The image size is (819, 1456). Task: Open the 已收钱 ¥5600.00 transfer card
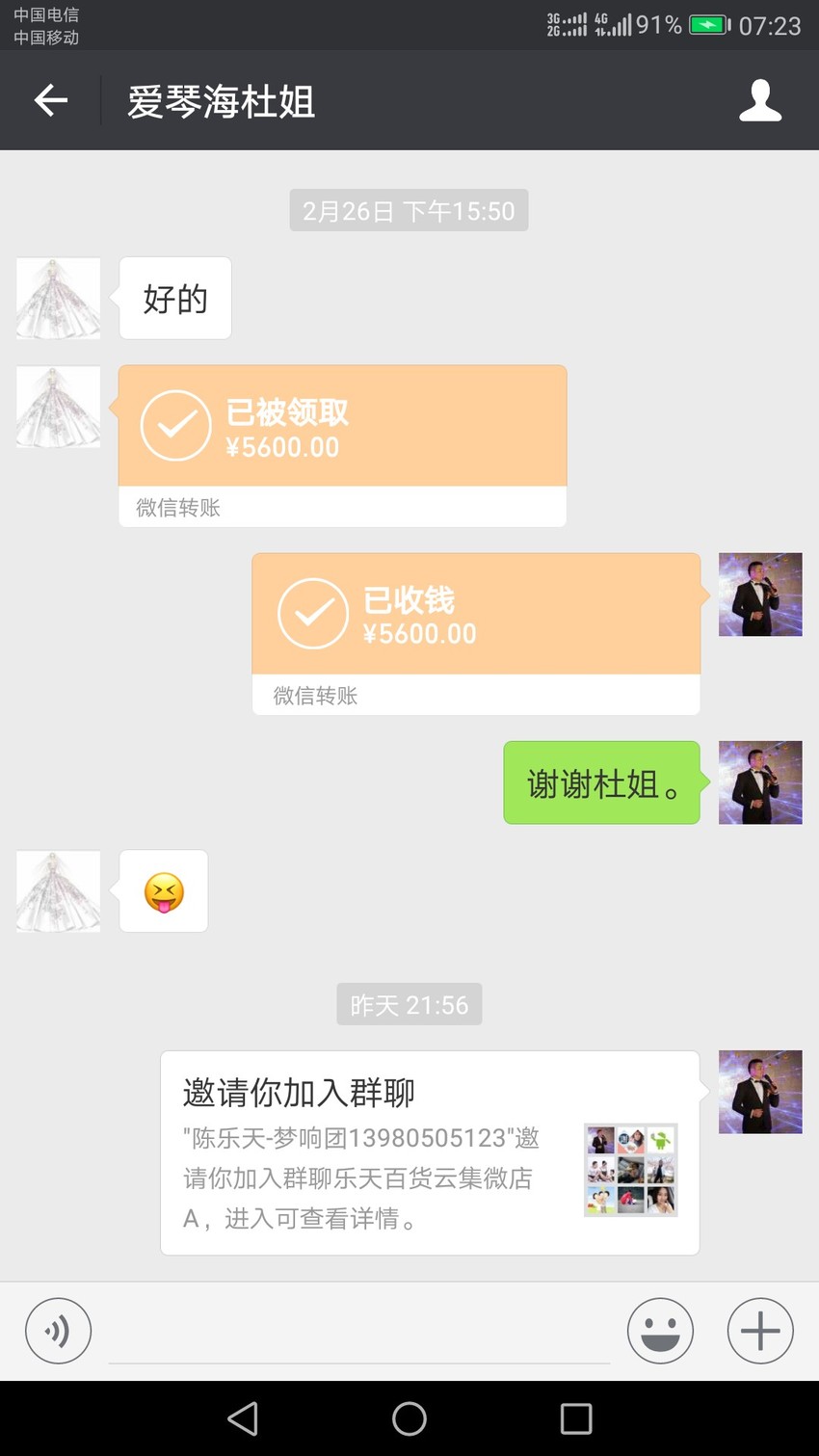point(476,634)
